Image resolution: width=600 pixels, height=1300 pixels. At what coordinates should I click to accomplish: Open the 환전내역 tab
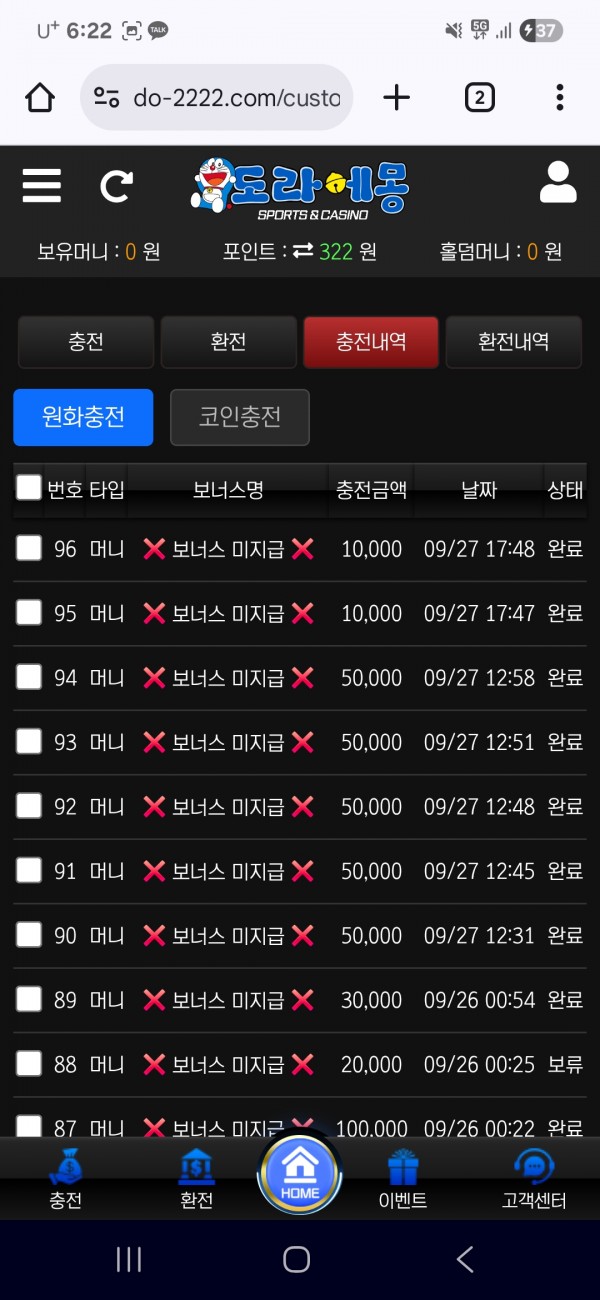tap(513, 342)
